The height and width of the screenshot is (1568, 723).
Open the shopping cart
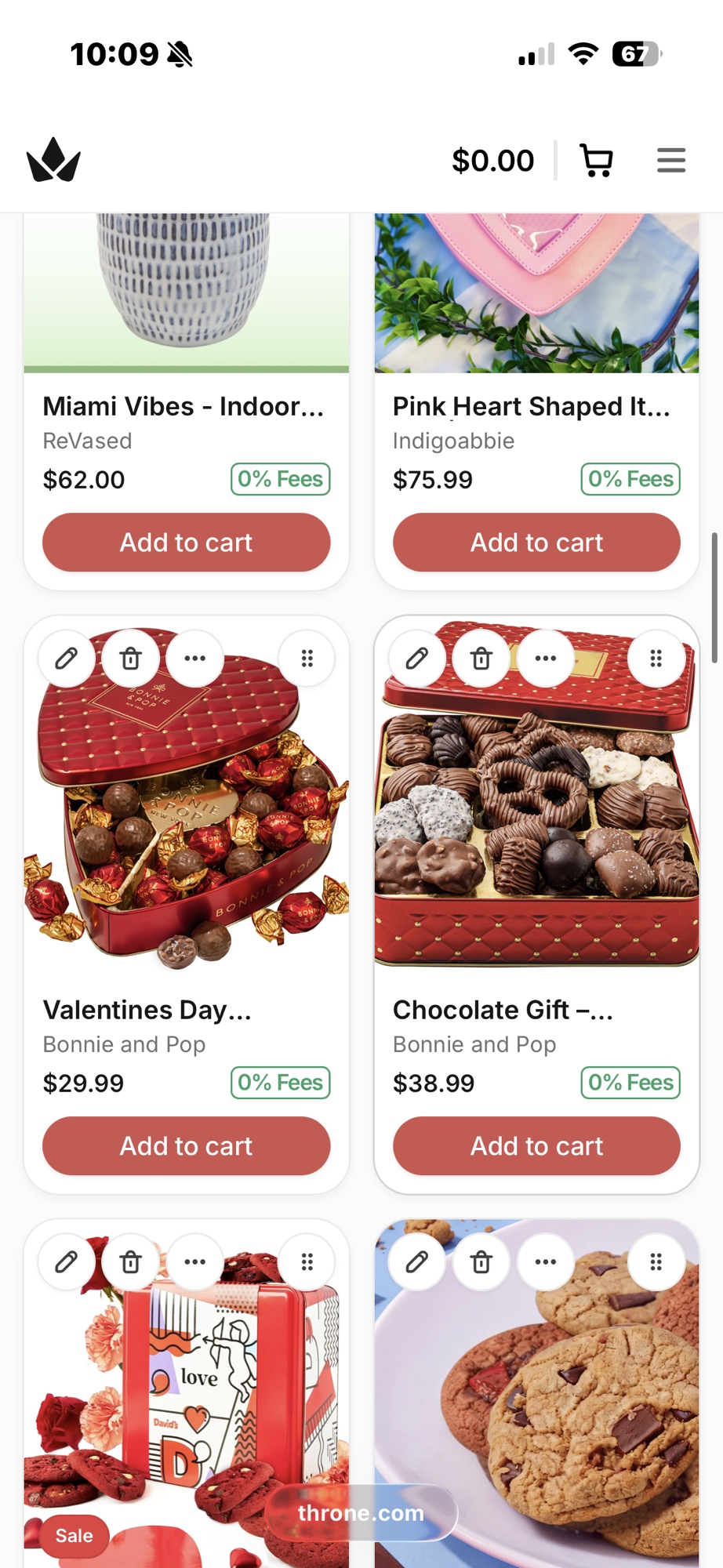tap(596, 161)
